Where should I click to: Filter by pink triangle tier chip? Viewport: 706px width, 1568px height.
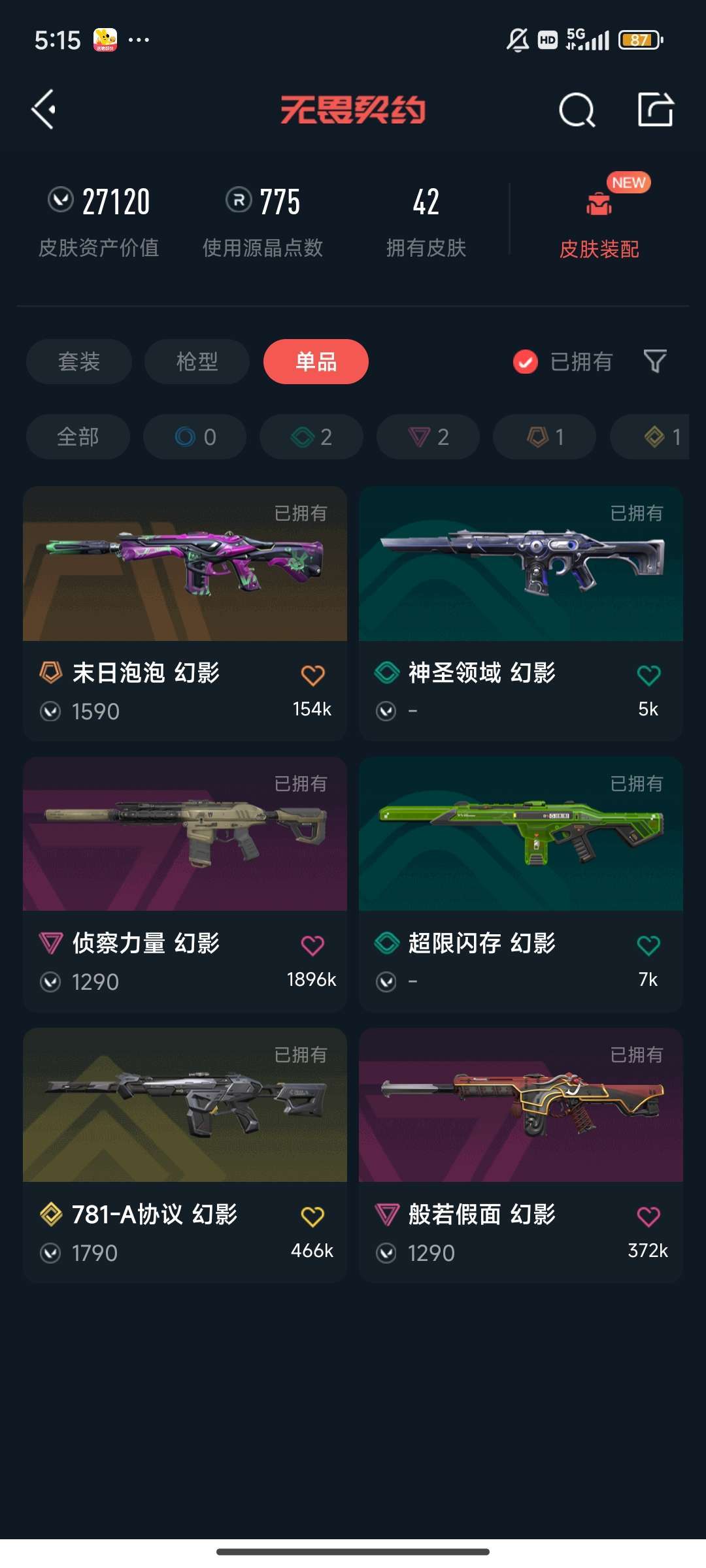point(428,436)
